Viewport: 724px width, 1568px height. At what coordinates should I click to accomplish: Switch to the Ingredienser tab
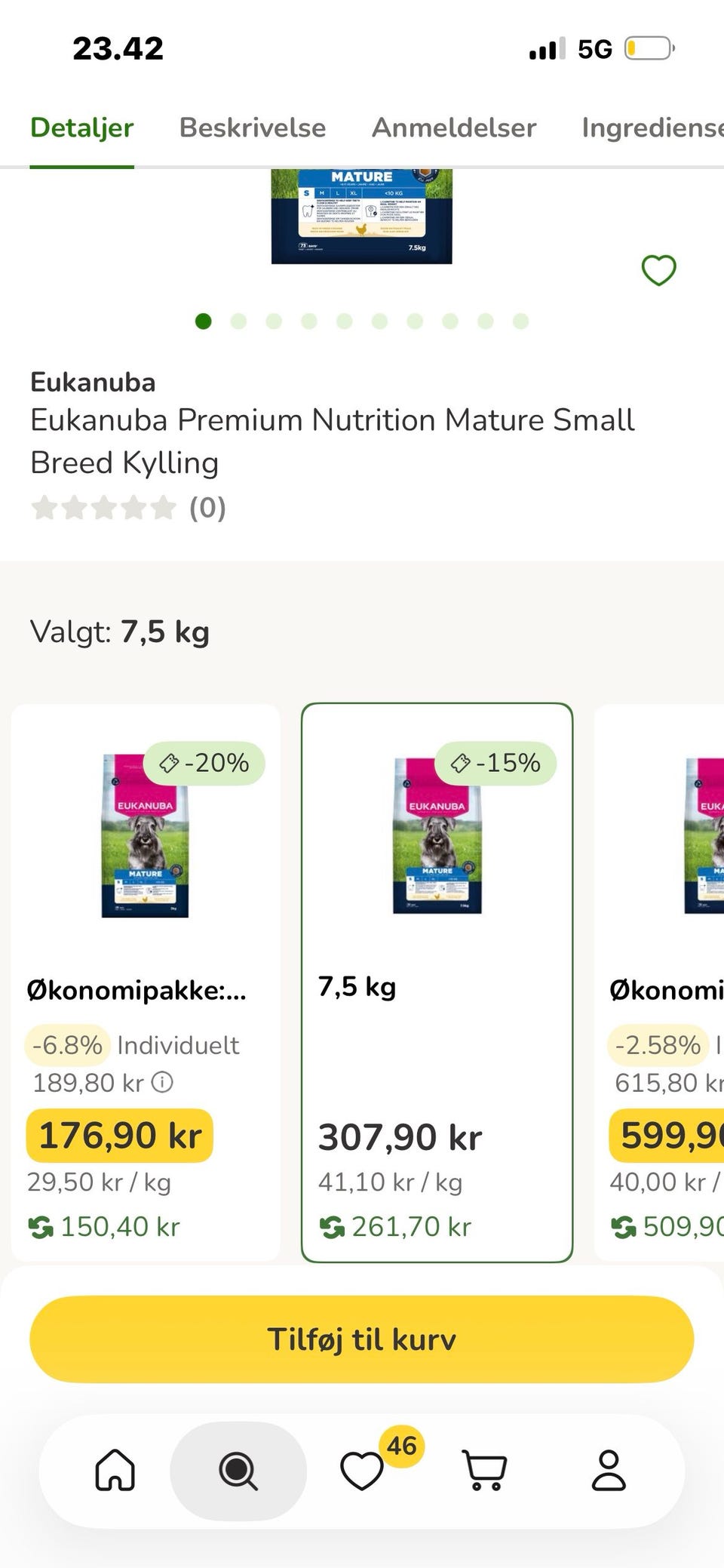pyautogui.click(x=652, y=128)
